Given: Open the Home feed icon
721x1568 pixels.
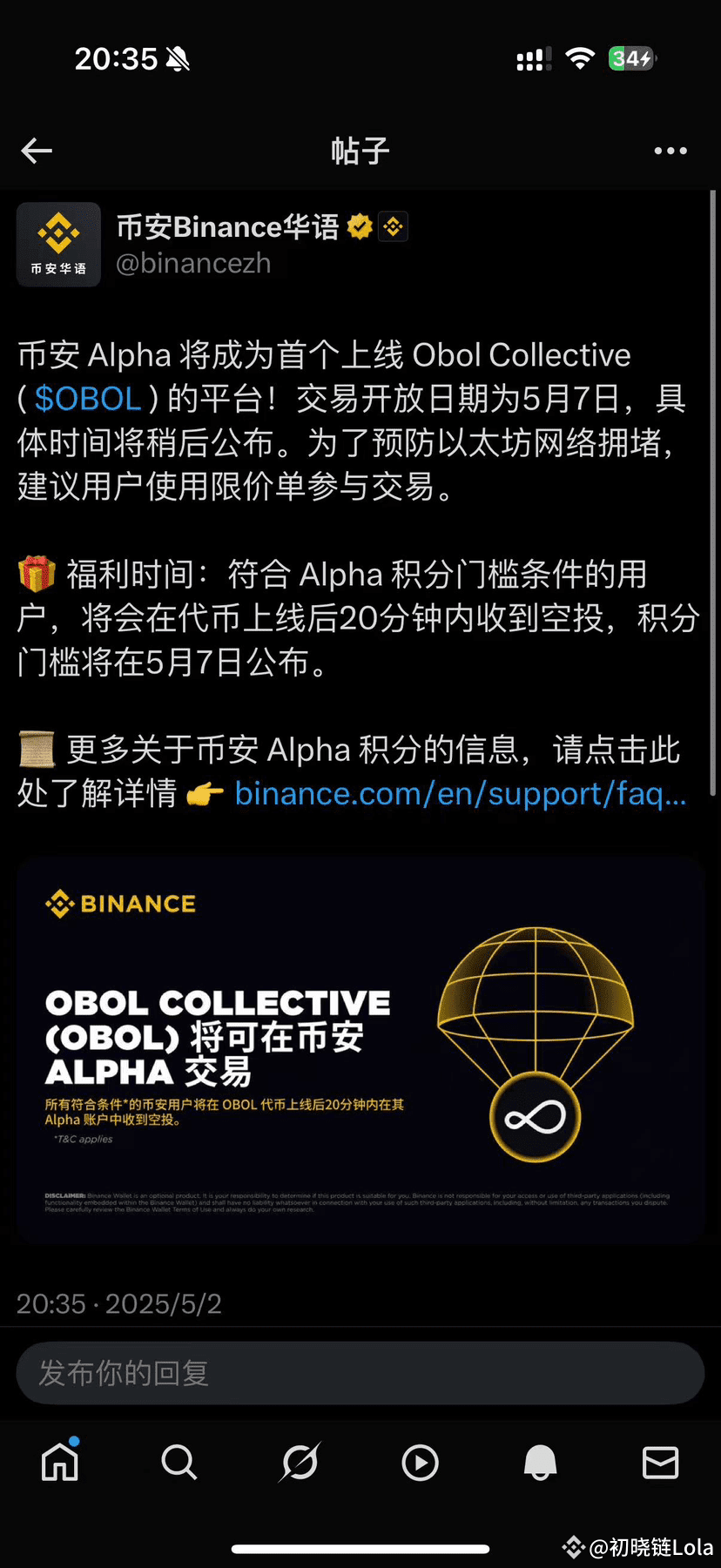Looking at the screenshot, I should tap(58, 1463).
